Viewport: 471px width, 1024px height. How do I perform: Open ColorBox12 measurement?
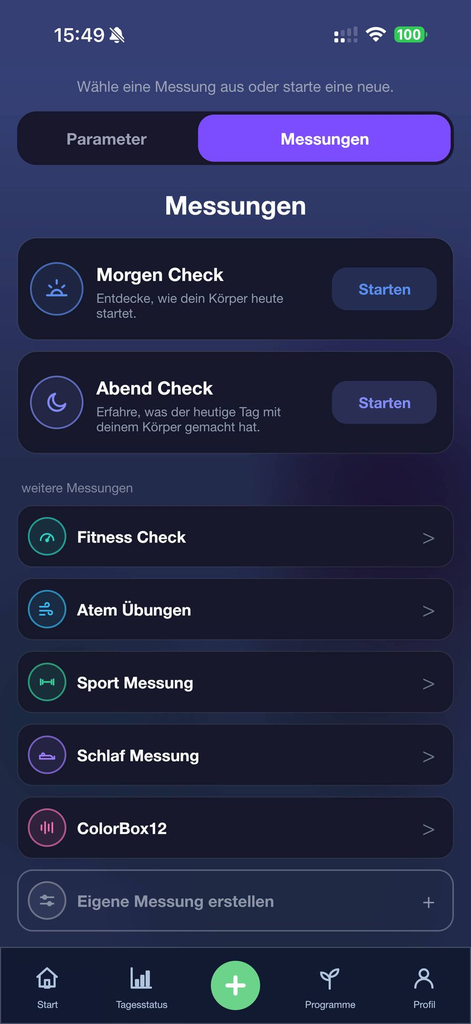coord(235,829)
